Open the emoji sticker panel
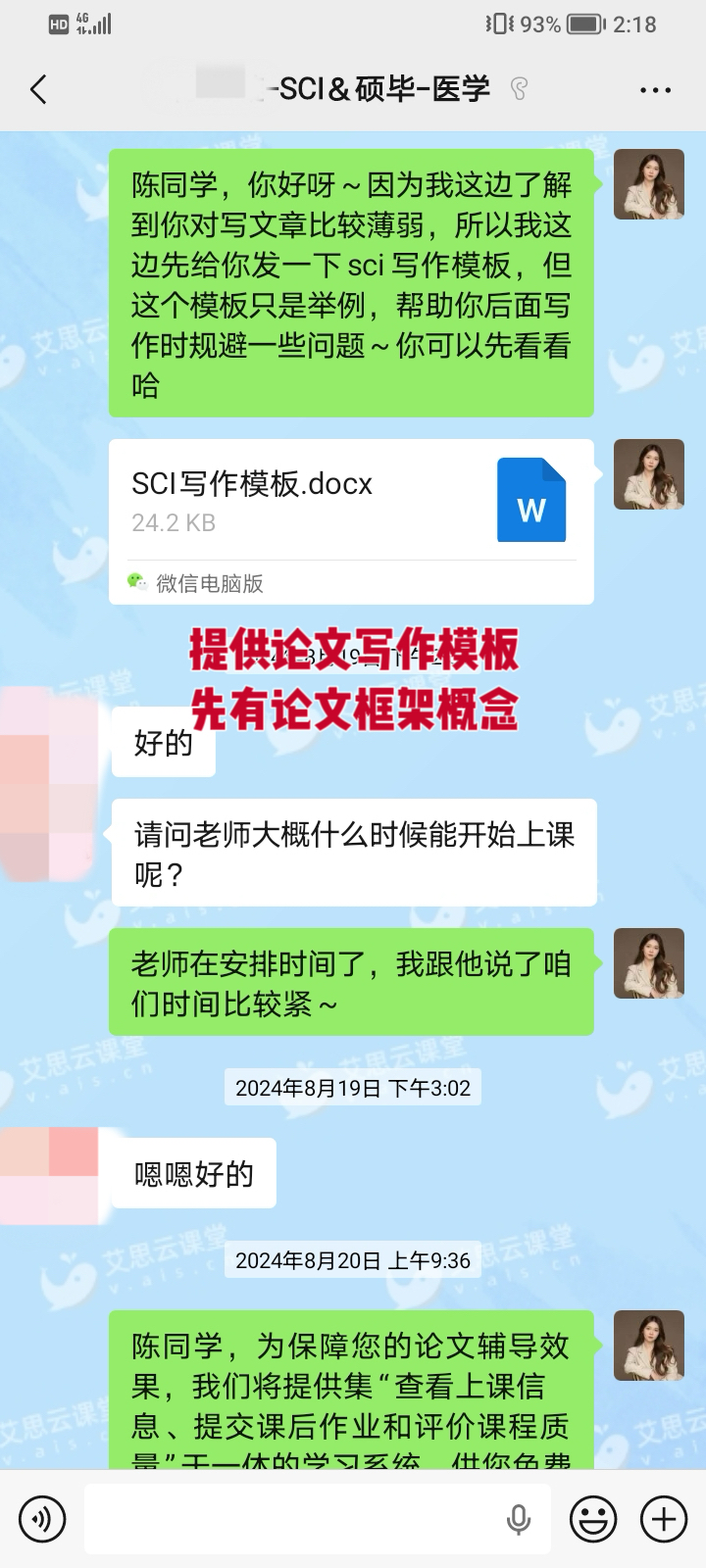The image size is (706, 1568). pos(594,1519)
